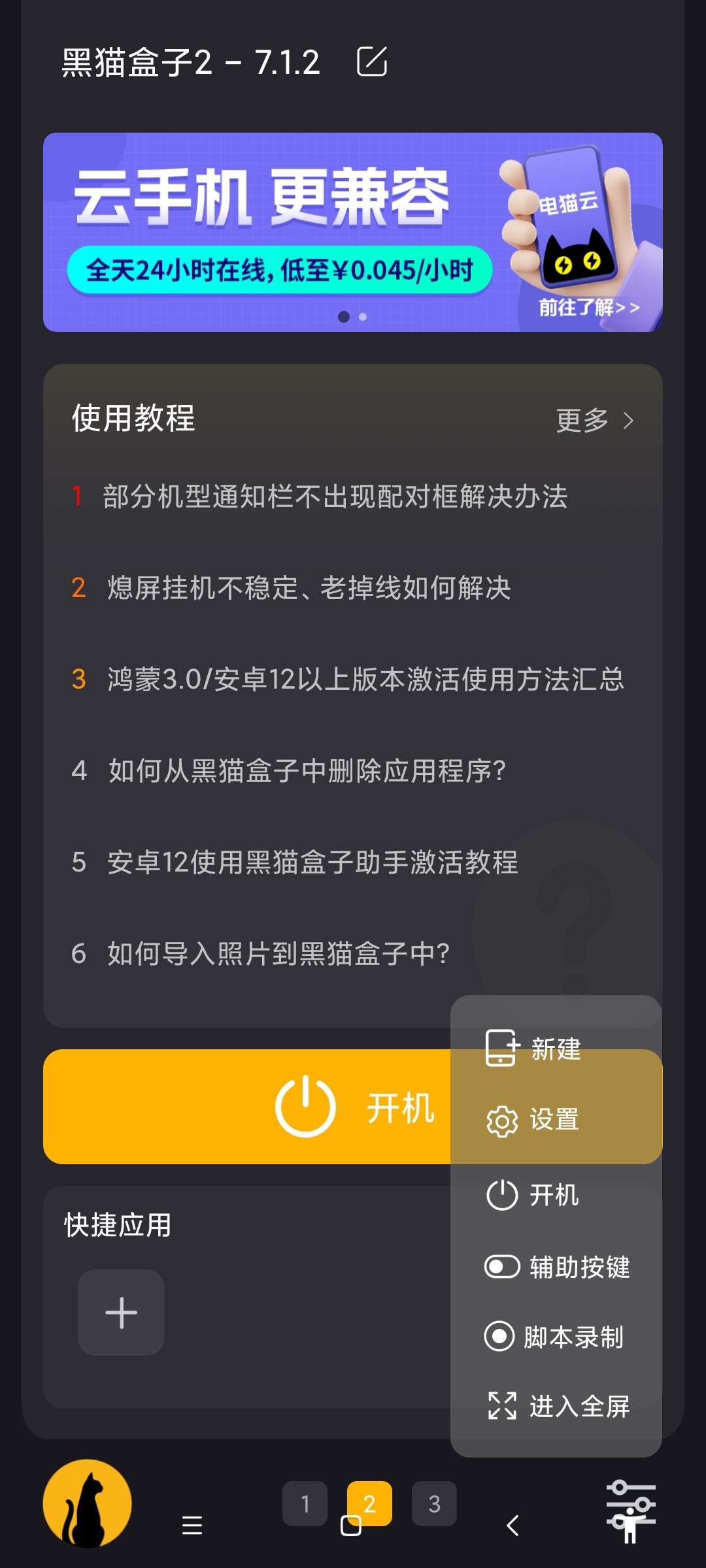The height and width of the screenshot is (1568, 706).
Task: Open tutorial 鸿蒙3.0/安卓12以上版本激活使用方法汇总
Action: click(x=365, y=679)
